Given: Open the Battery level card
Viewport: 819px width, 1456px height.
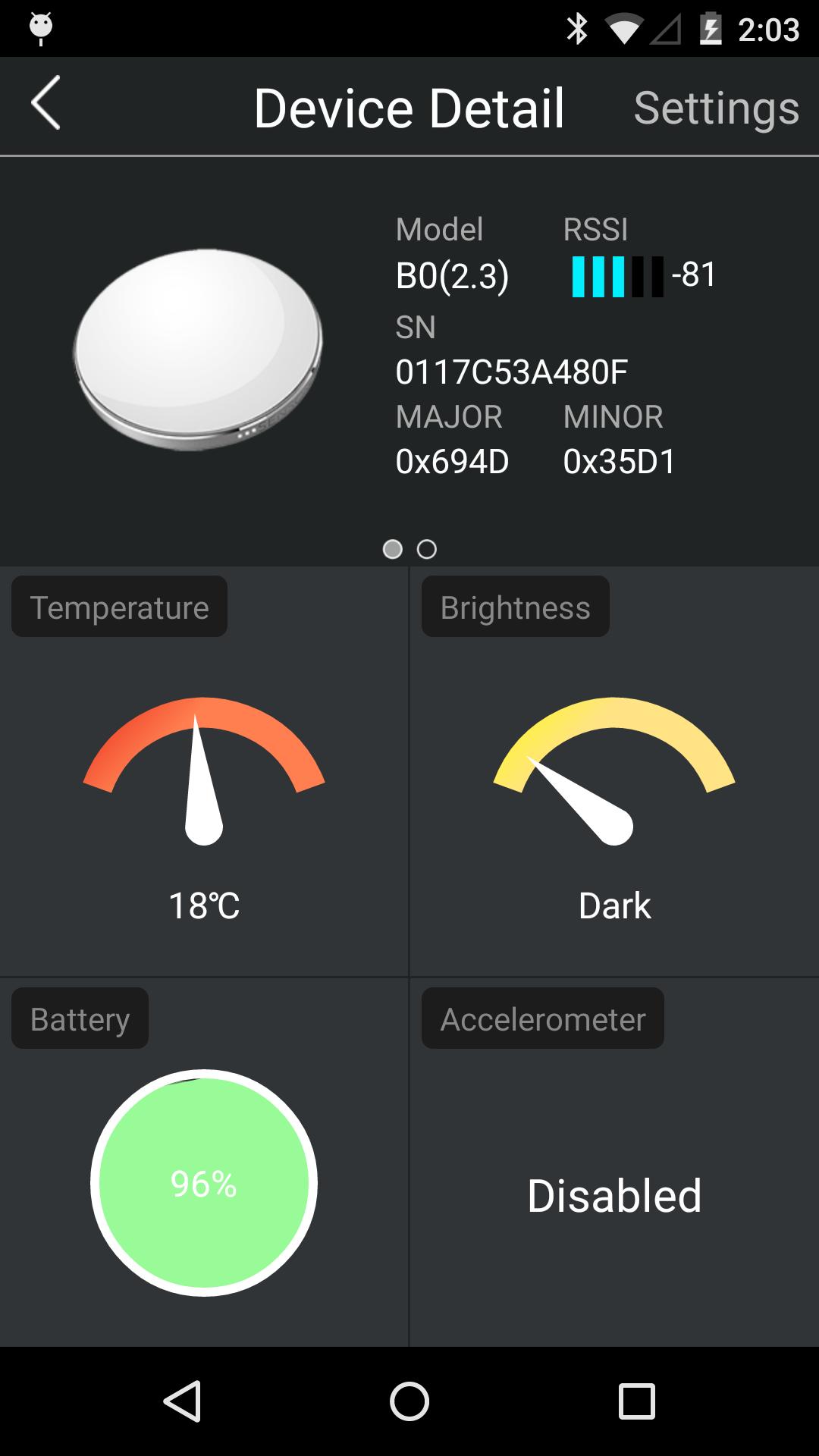Looking at the screenshot, I should (203, 1181).
